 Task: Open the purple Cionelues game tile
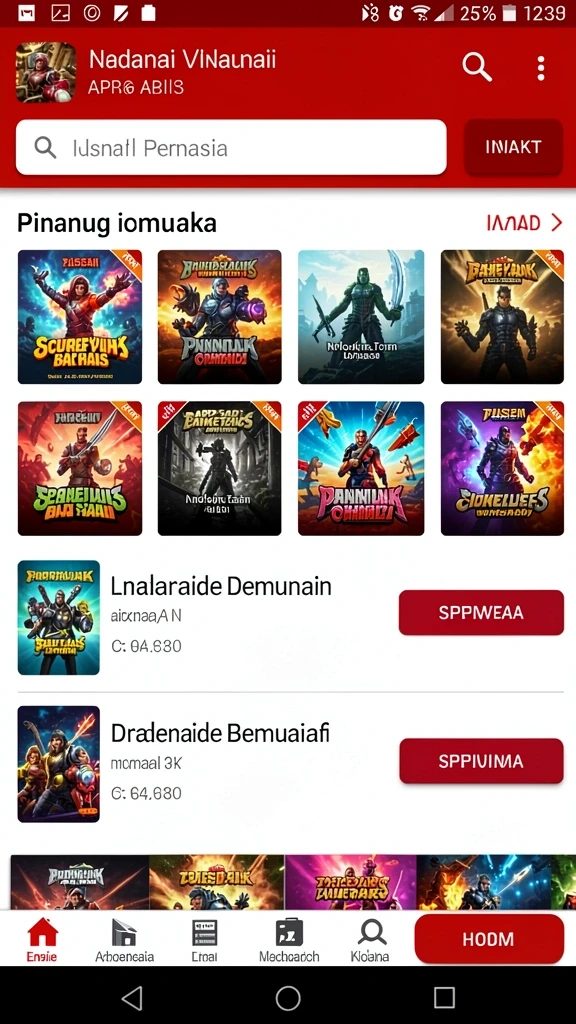(502, 468)
